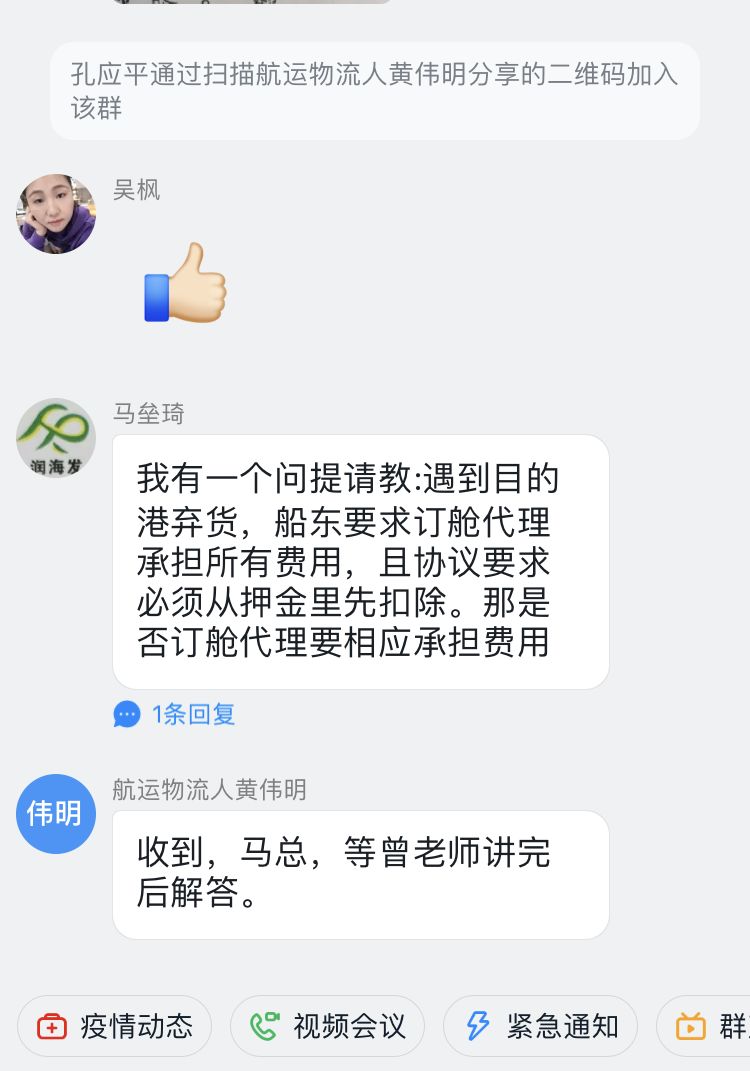Viewport: 750px width, 1071px height.
Task: Open 马垒琦's profile avatar
Action: click(56, 438)
